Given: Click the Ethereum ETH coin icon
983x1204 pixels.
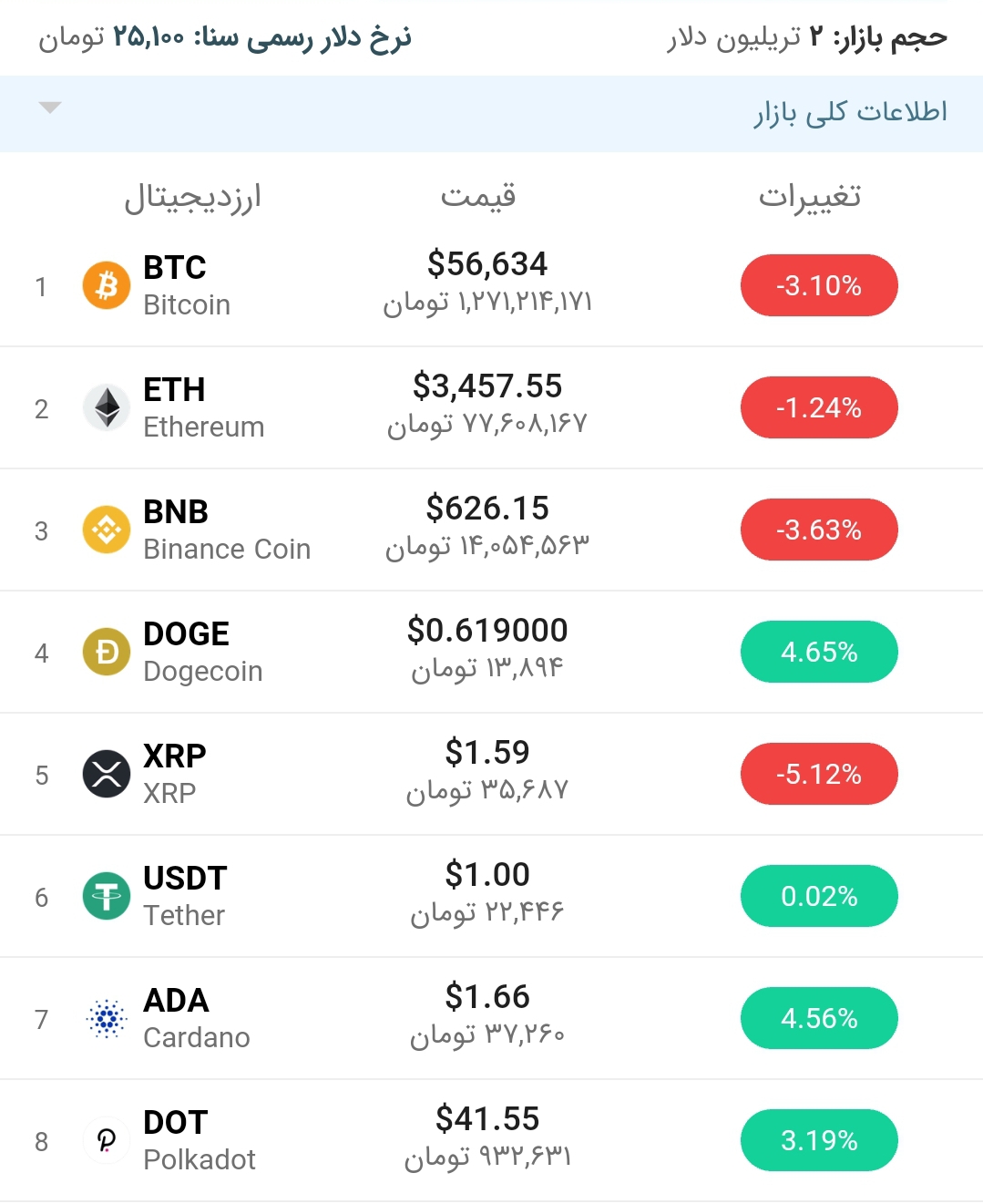Looking at the screenshot, I should pyautogui.click(x=106, y=407).
